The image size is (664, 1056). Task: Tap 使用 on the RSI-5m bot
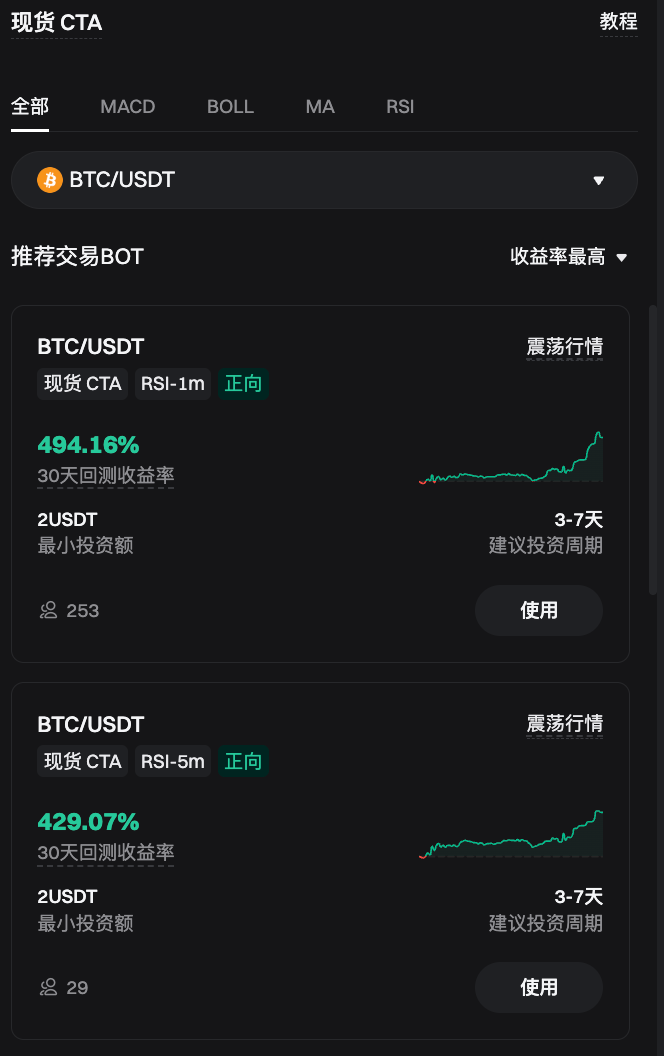click(538, 987)
